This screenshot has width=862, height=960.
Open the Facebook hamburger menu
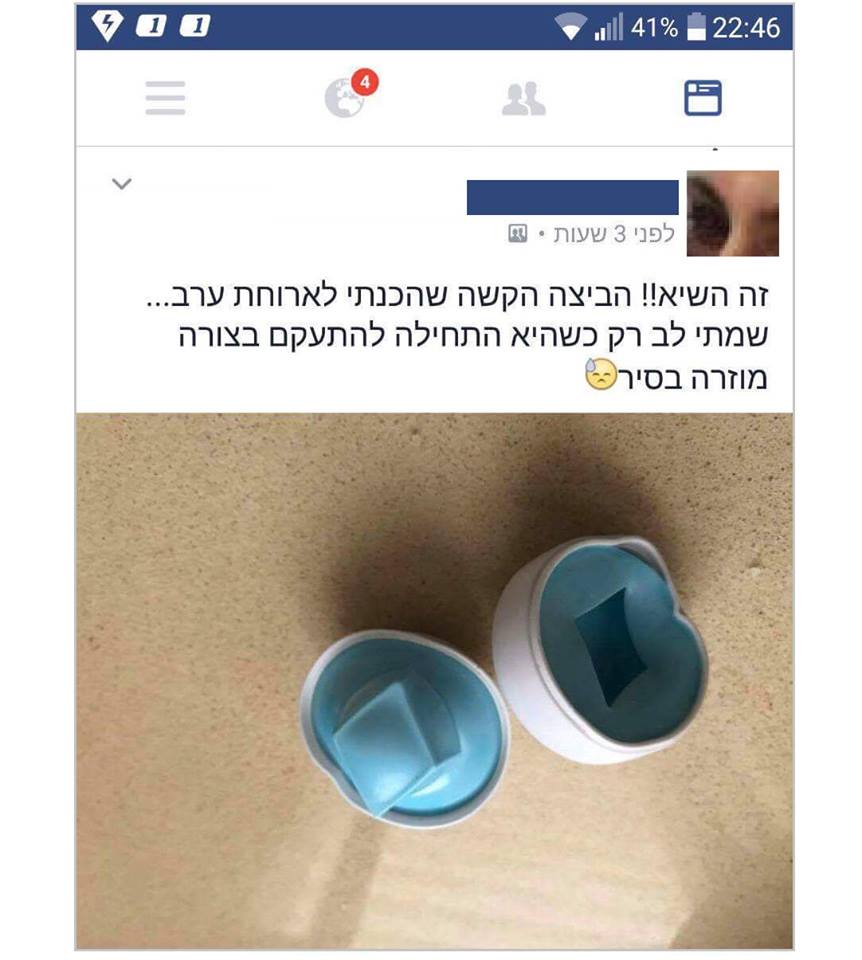click(x=165, y=99)
